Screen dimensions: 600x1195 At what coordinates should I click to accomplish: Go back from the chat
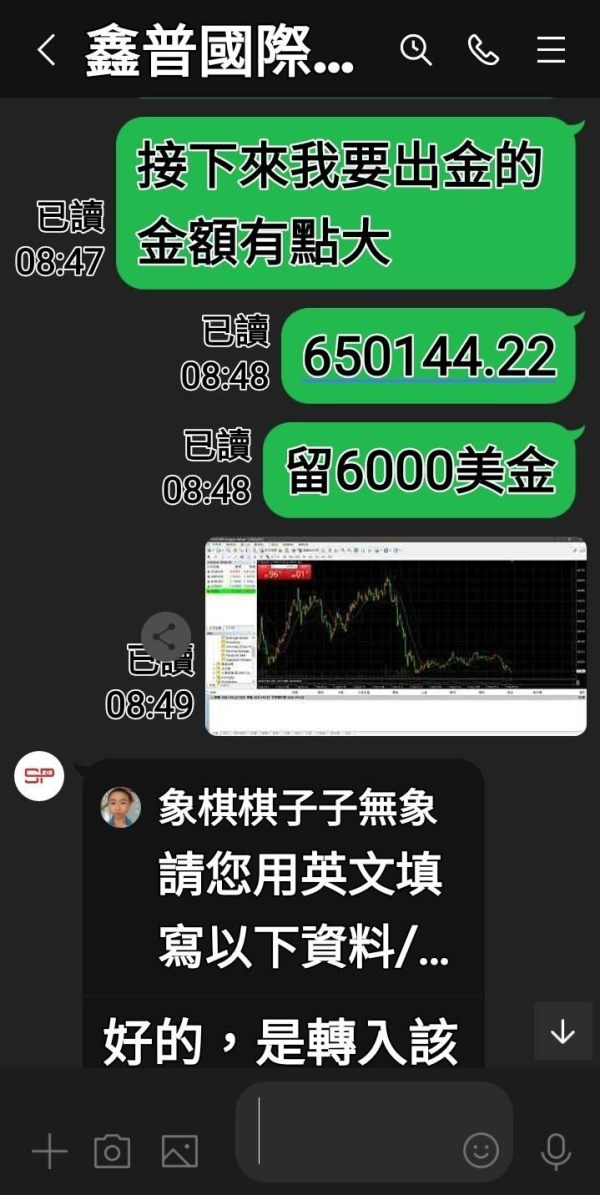47,51
